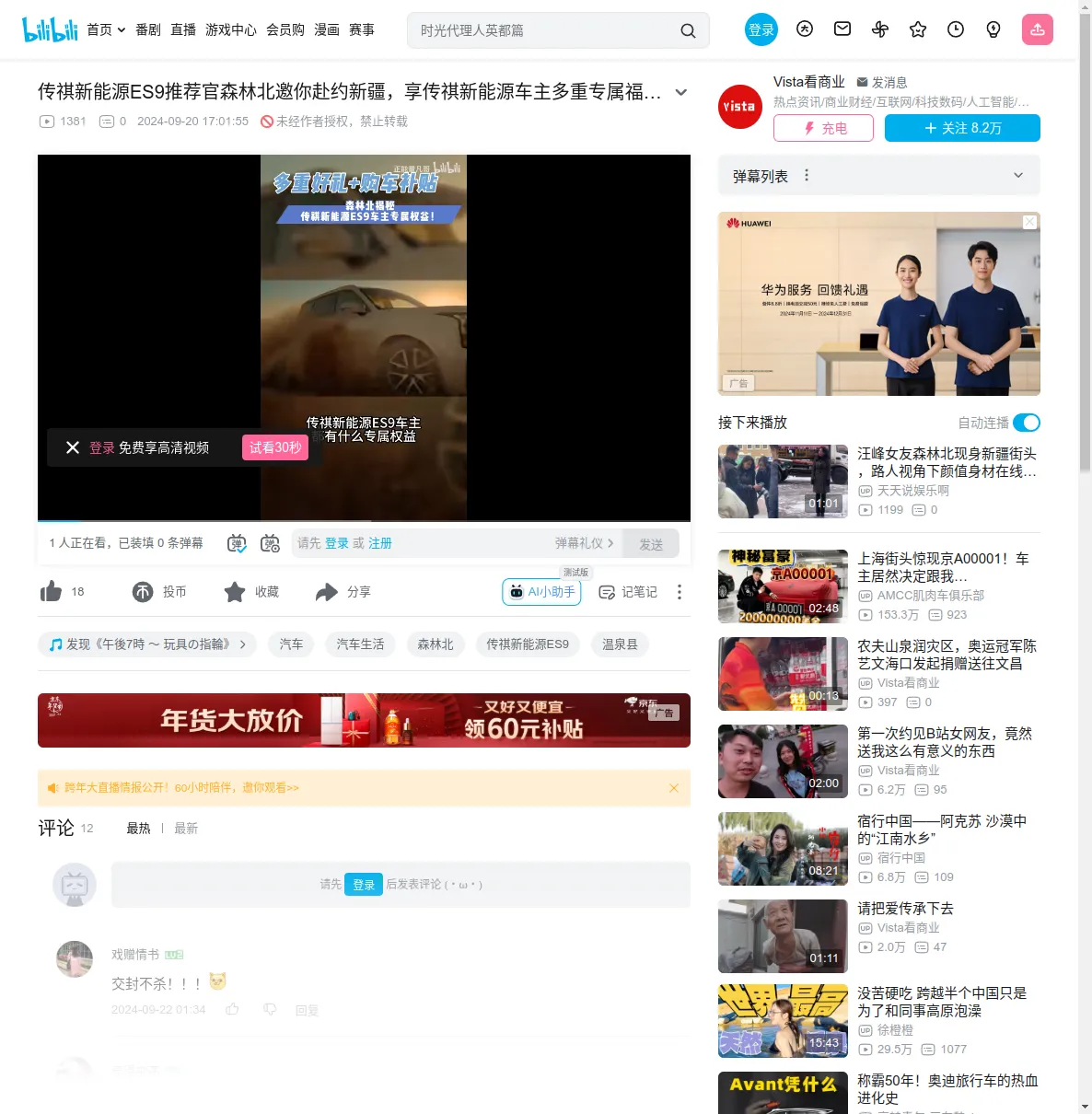Sort comments by 最新
This screenshot has height=1114, width=1092.
tap(186, 829)
